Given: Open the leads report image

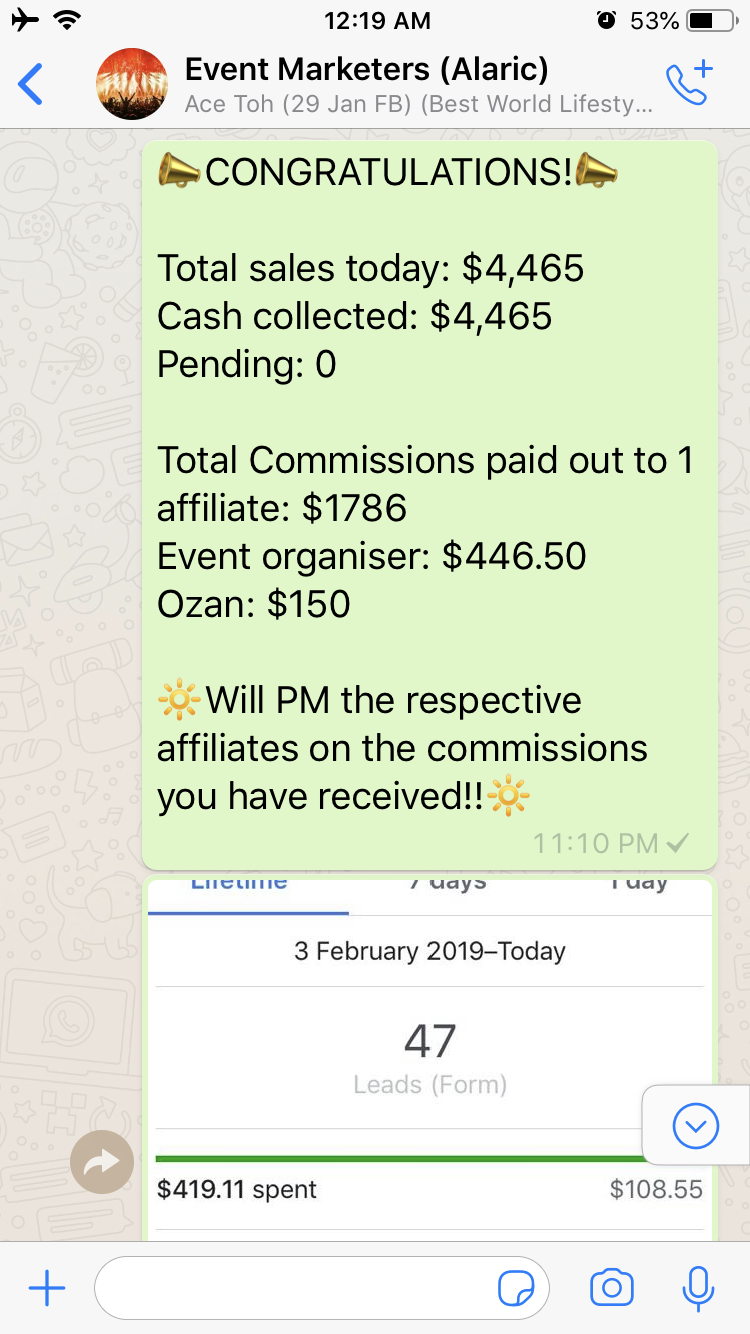Looking at the screenshot, I should point(430,1050).
